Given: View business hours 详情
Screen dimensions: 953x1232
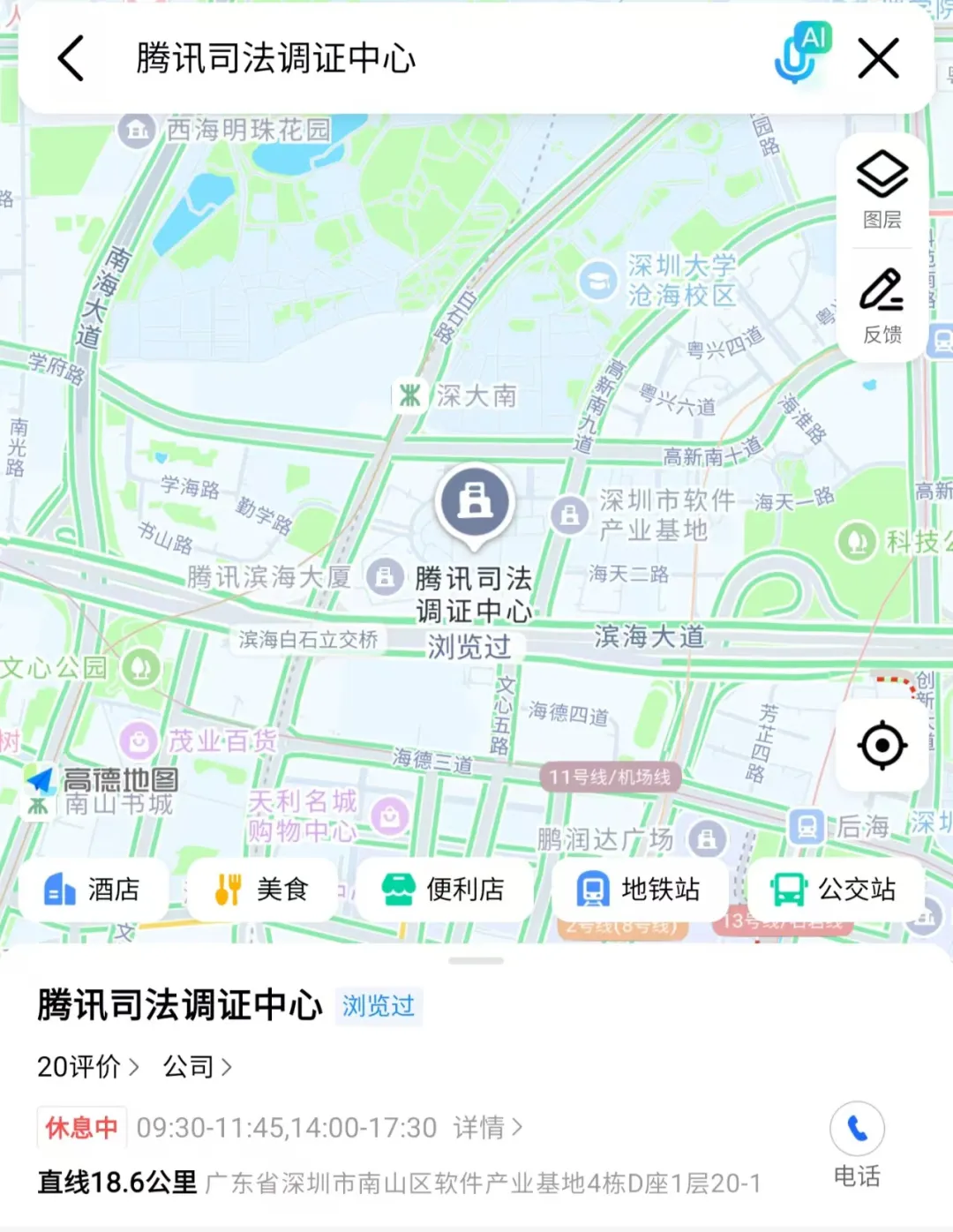Looking at the screenshot, I should [487, 1127].
